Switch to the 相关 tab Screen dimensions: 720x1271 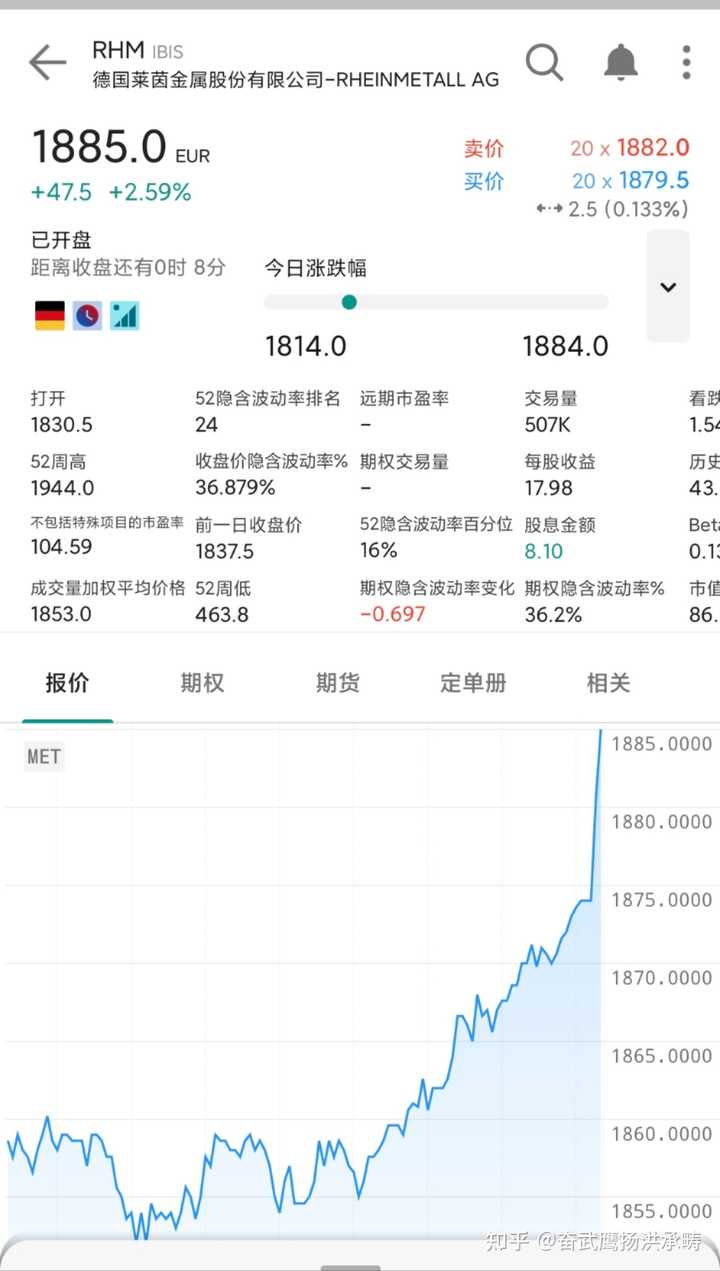point(607,683)
